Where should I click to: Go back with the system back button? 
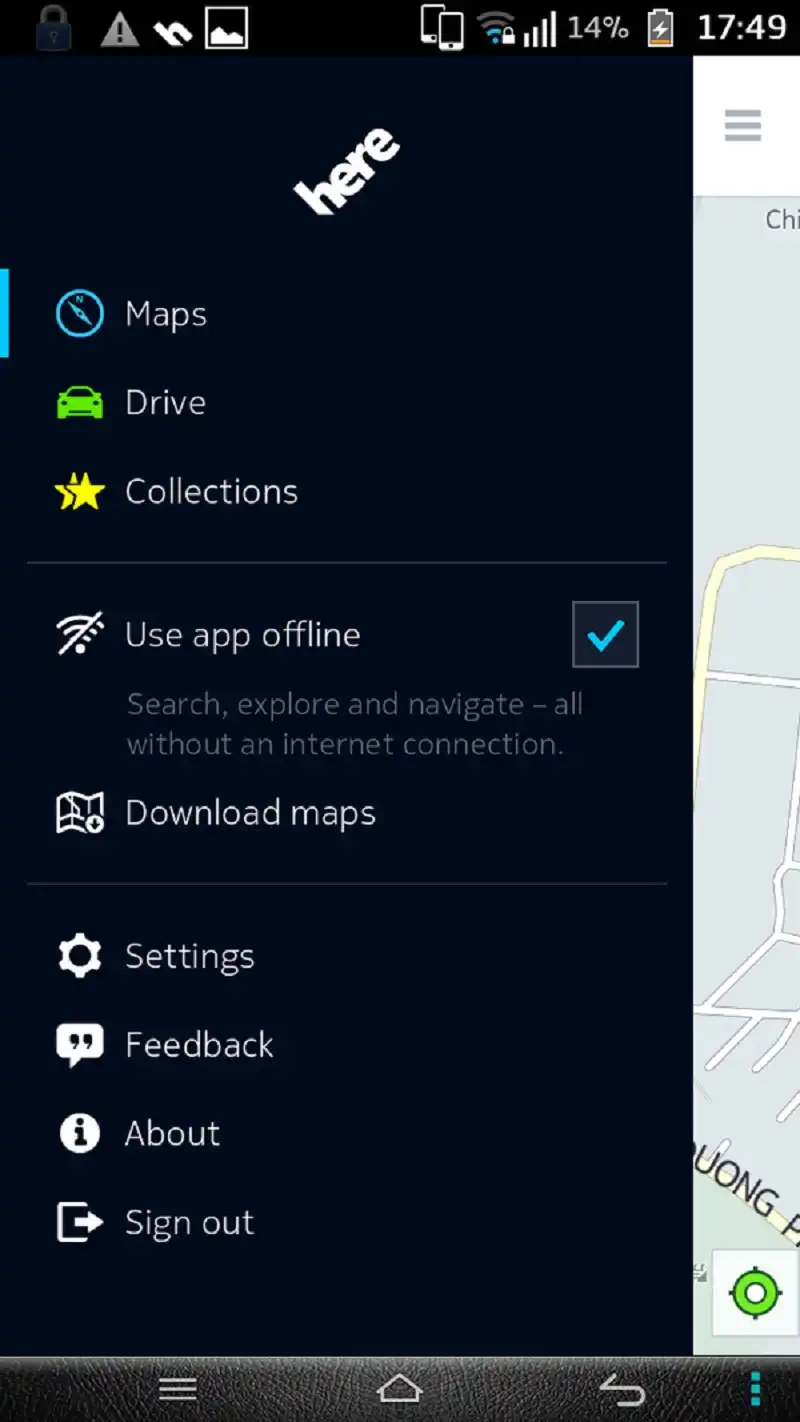621,1389
